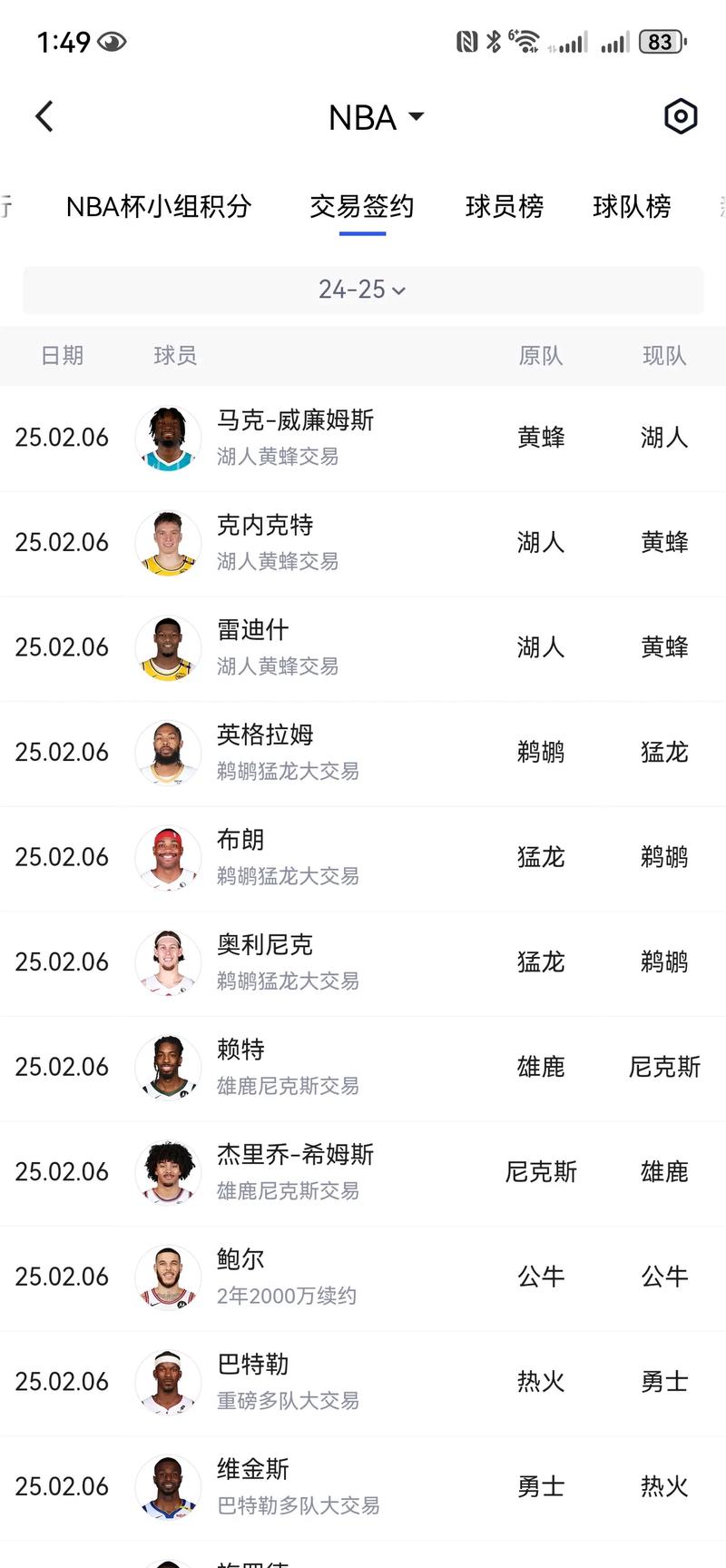Collapse the NBA title chevron
This screenshot has height=1568, width=726.
(417, 116)
